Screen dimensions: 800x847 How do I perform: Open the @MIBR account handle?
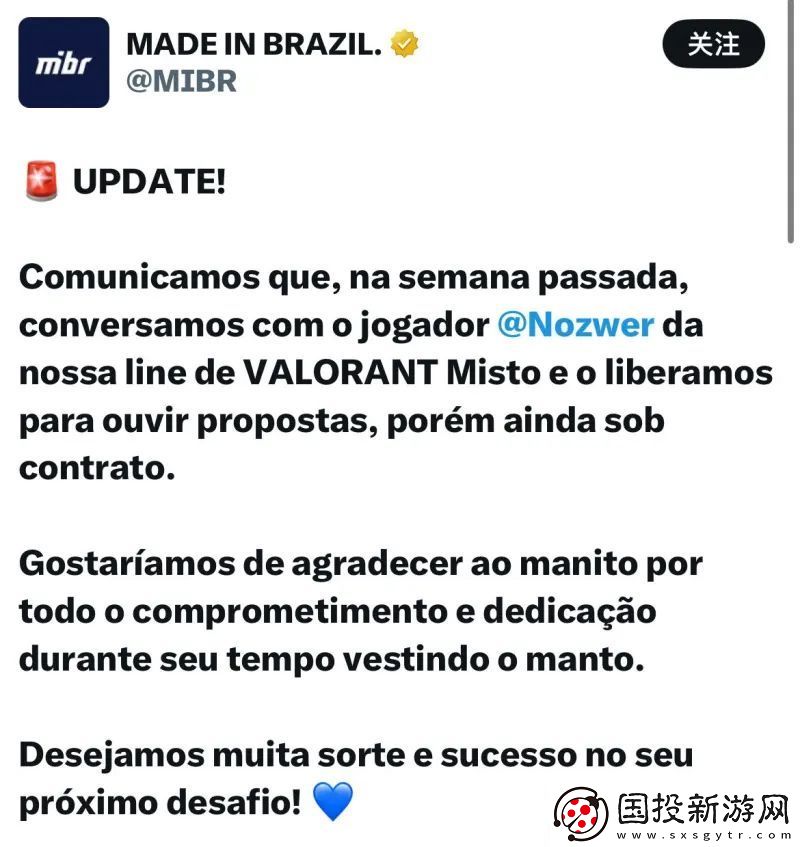point(181,80)
